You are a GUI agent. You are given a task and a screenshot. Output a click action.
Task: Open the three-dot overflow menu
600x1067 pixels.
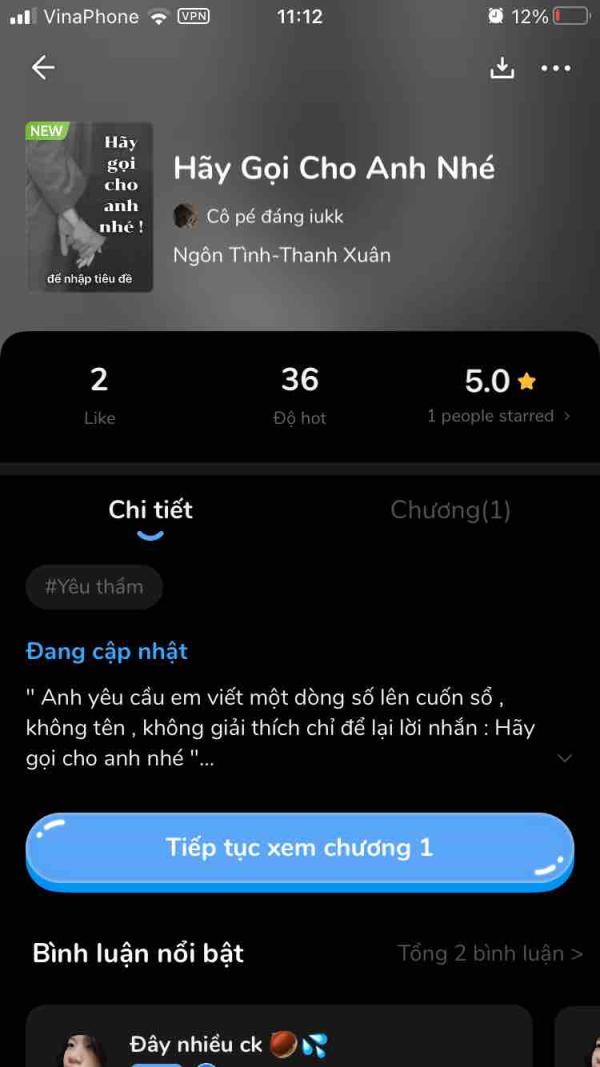[555, 68]
